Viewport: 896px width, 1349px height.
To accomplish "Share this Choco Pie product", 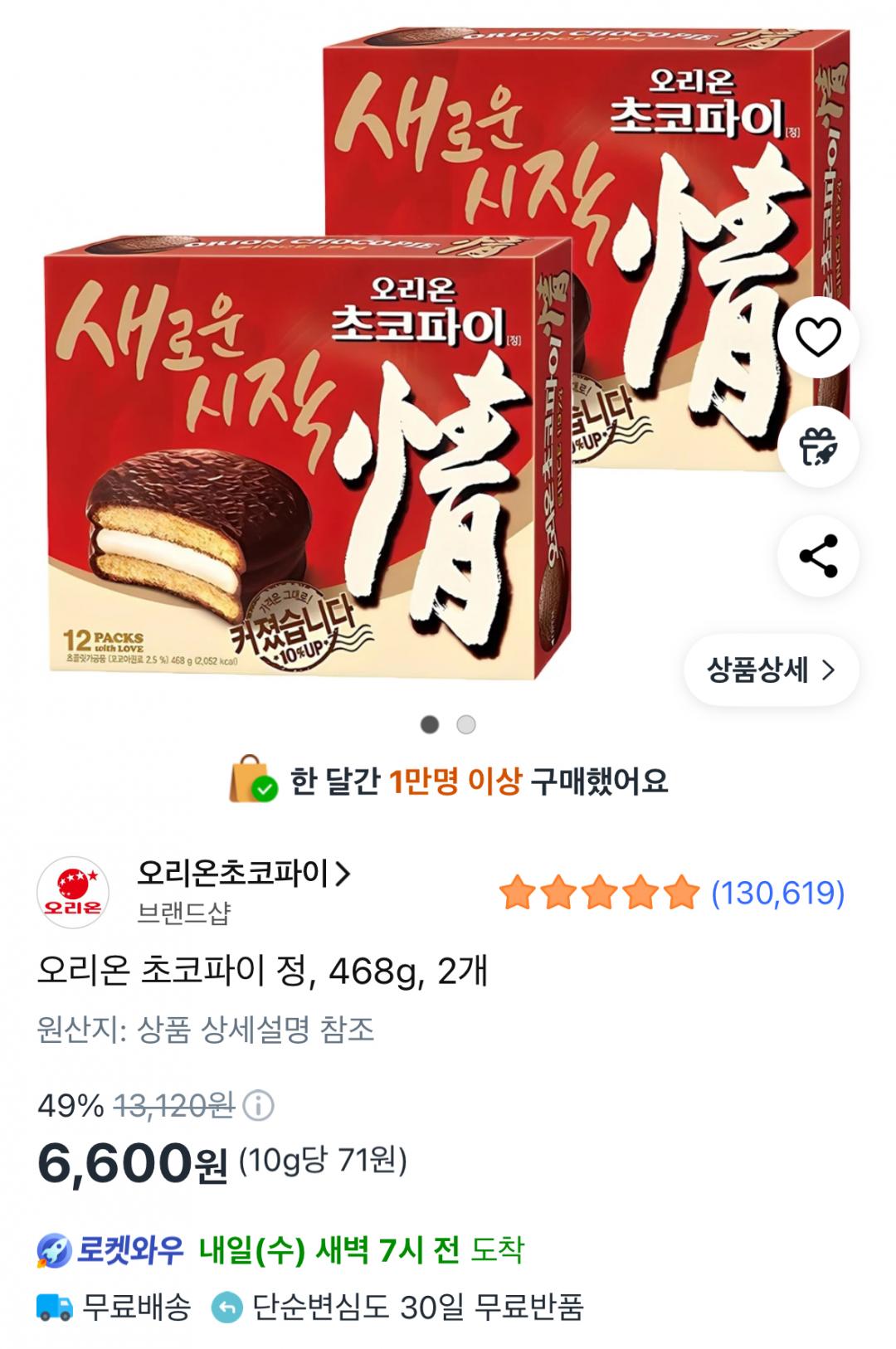I will (818, 556).
